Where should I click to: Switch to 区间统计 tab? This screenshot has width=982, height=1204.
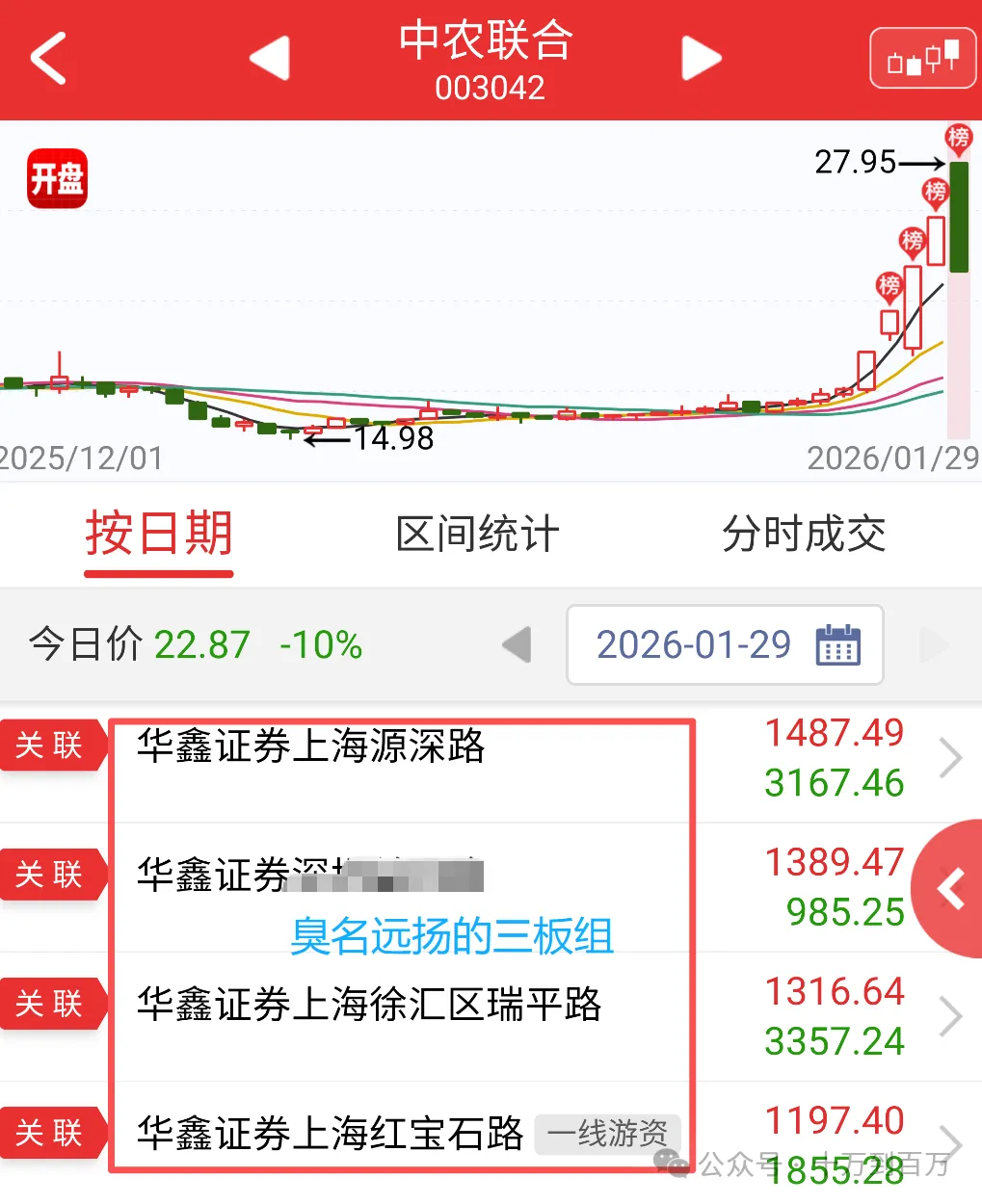[477, 535]
